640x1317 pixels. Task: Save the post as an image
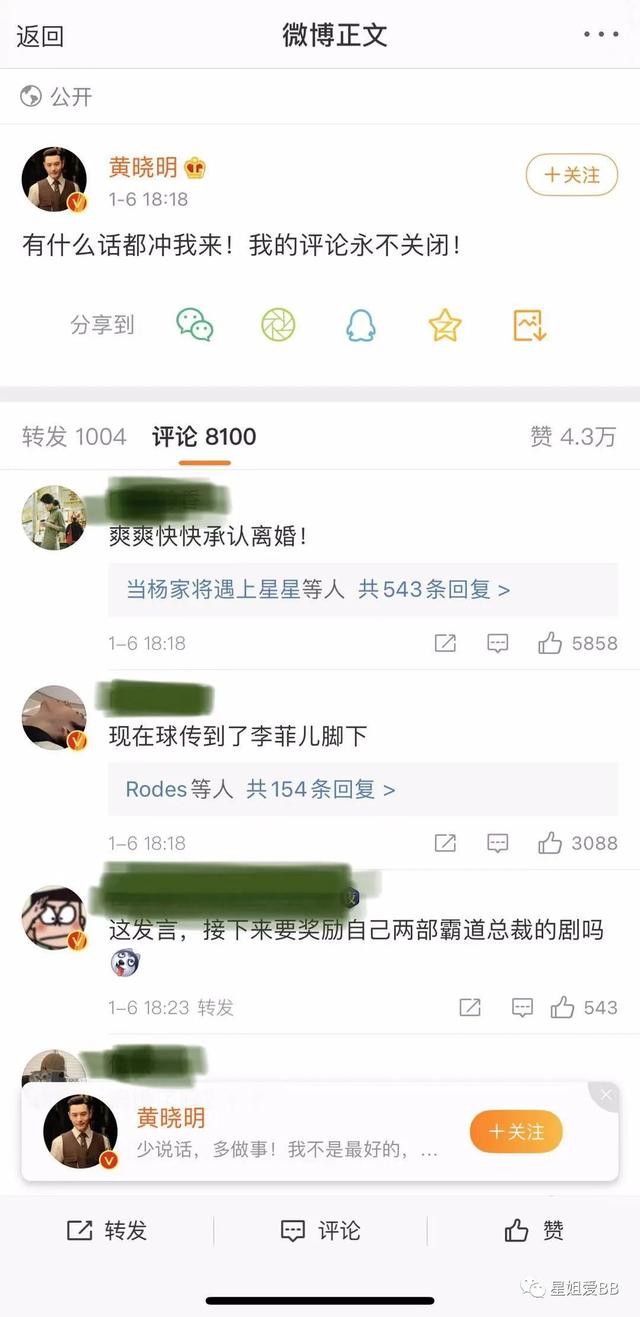529,325
